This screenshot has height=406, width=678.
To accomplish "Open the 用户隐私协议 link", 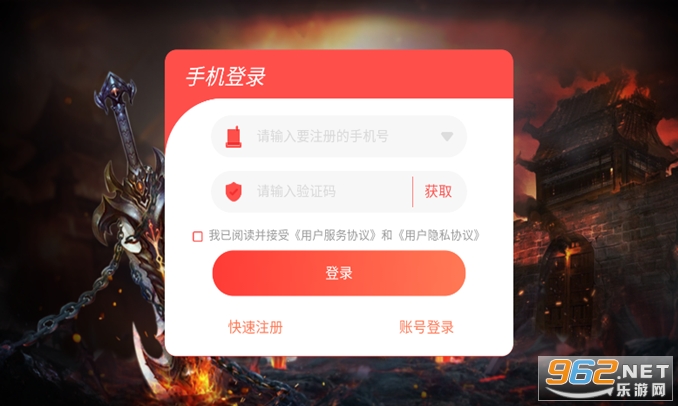I will [438, 236].
